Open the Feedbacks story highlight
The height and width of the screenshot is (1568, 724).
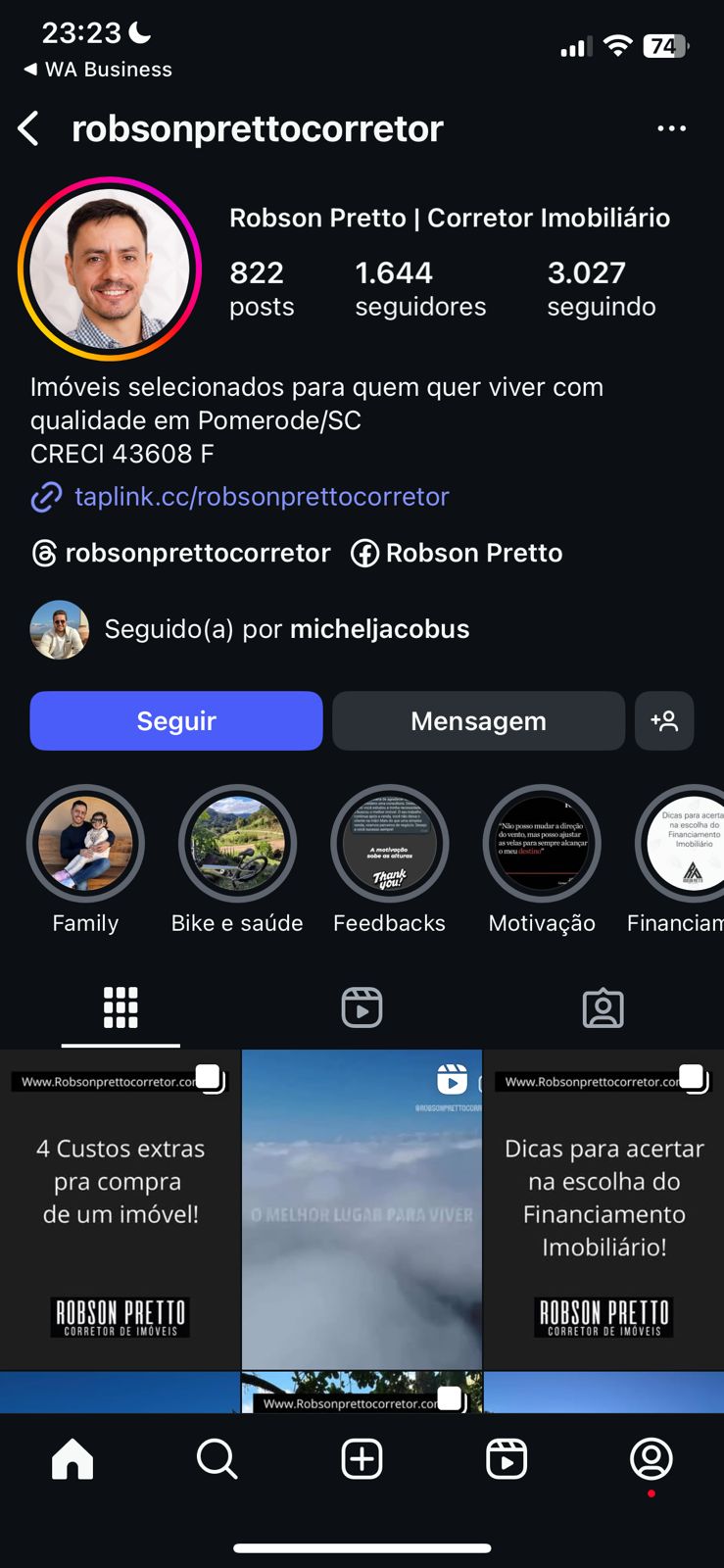coord(389,844)
